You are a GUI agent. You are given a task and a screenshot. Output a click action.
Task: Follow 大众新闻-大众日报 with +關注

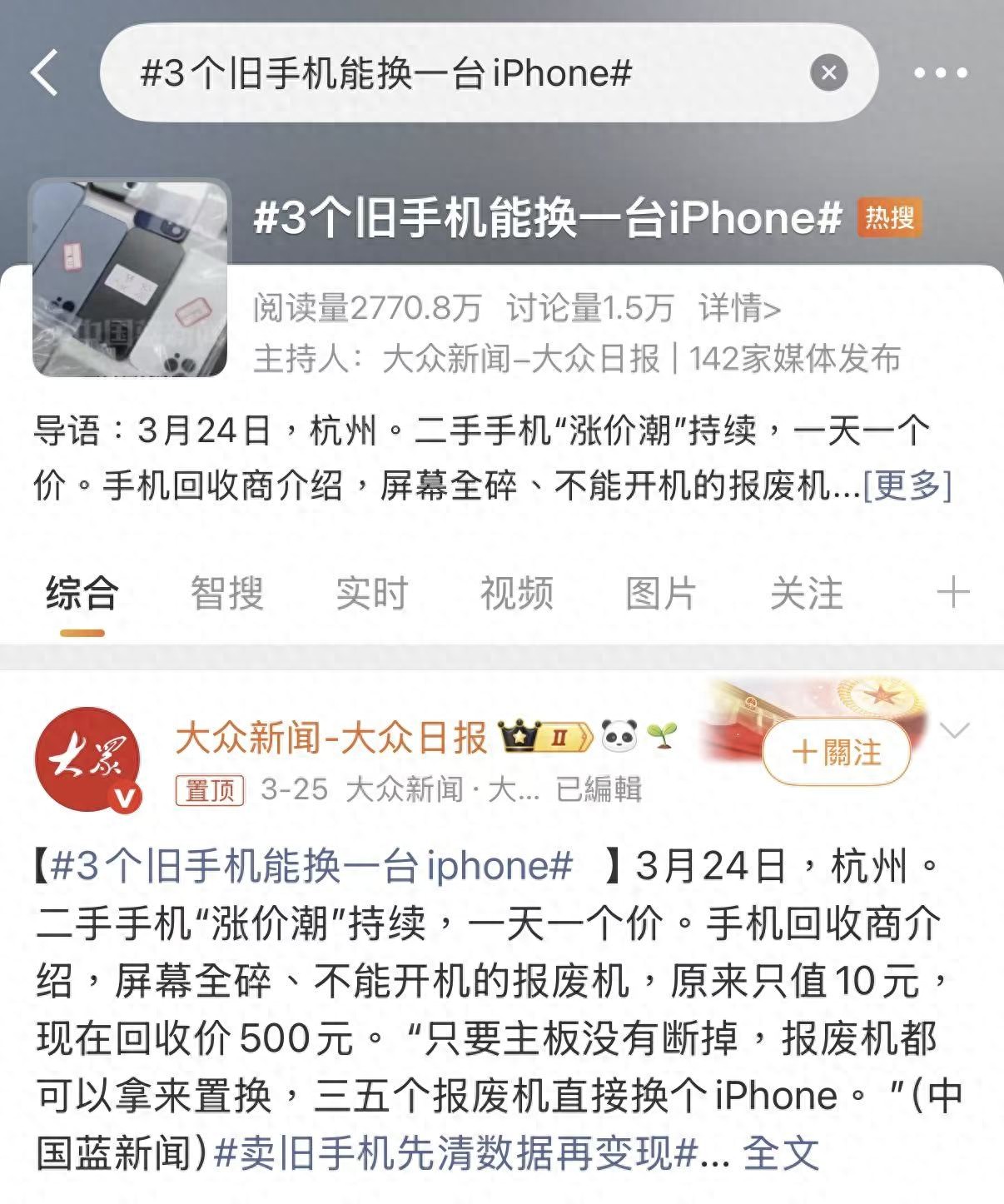[x=836, y=753]
